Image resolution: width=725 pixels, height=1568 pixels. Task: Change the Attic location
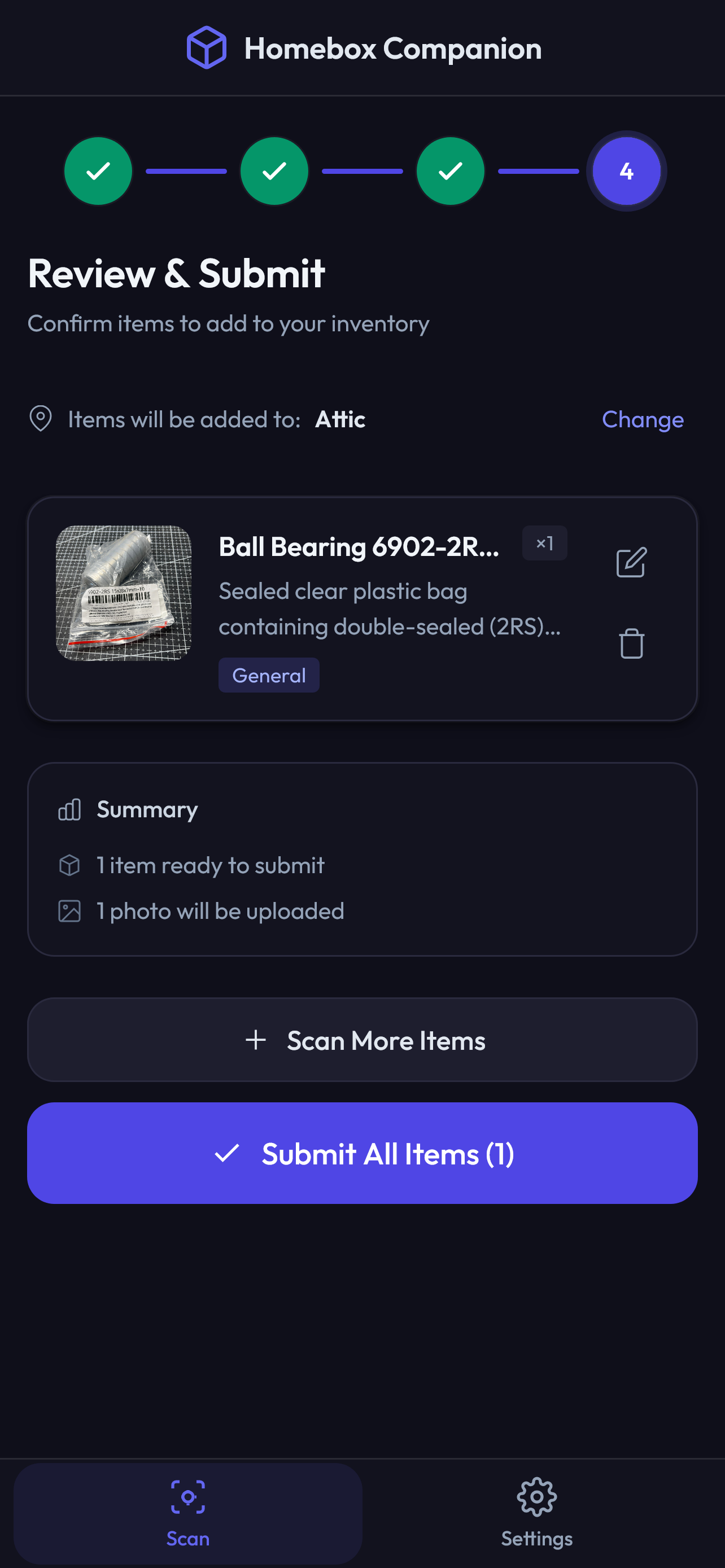(x=642, y=419)
